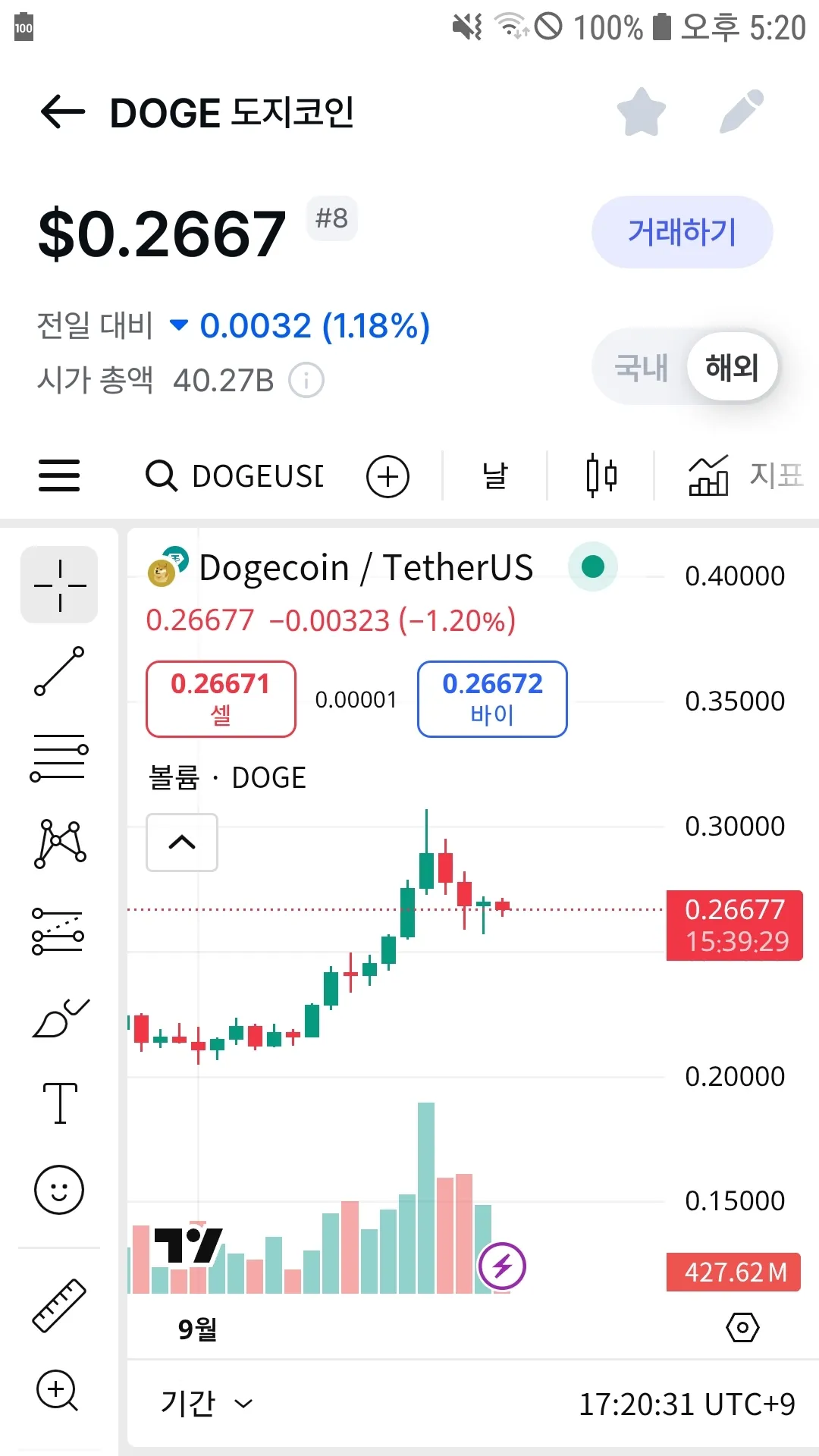Select the text annotation tool
The width and height of the screenshot is (819, 1456).
(59, 1103)
